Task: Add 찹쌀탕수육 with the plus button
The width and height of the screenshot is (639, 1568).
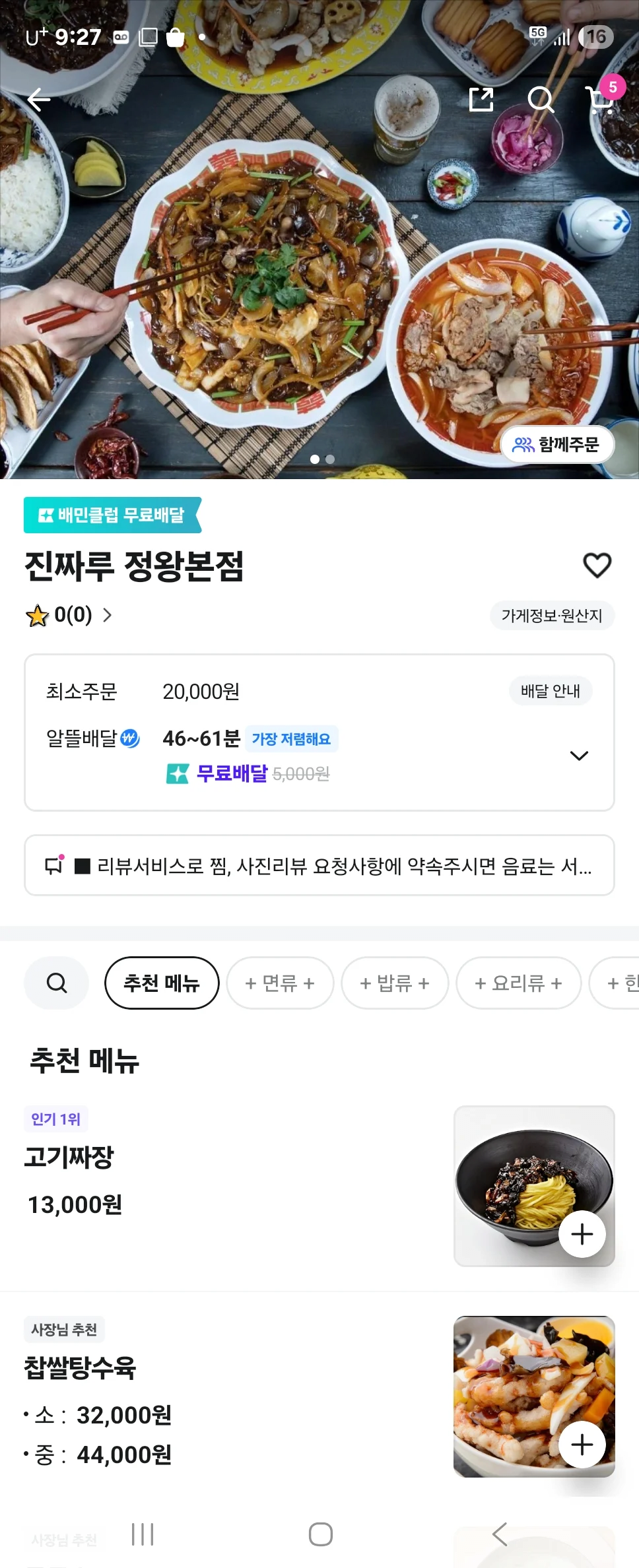Action: click(x=582, y=1445)
